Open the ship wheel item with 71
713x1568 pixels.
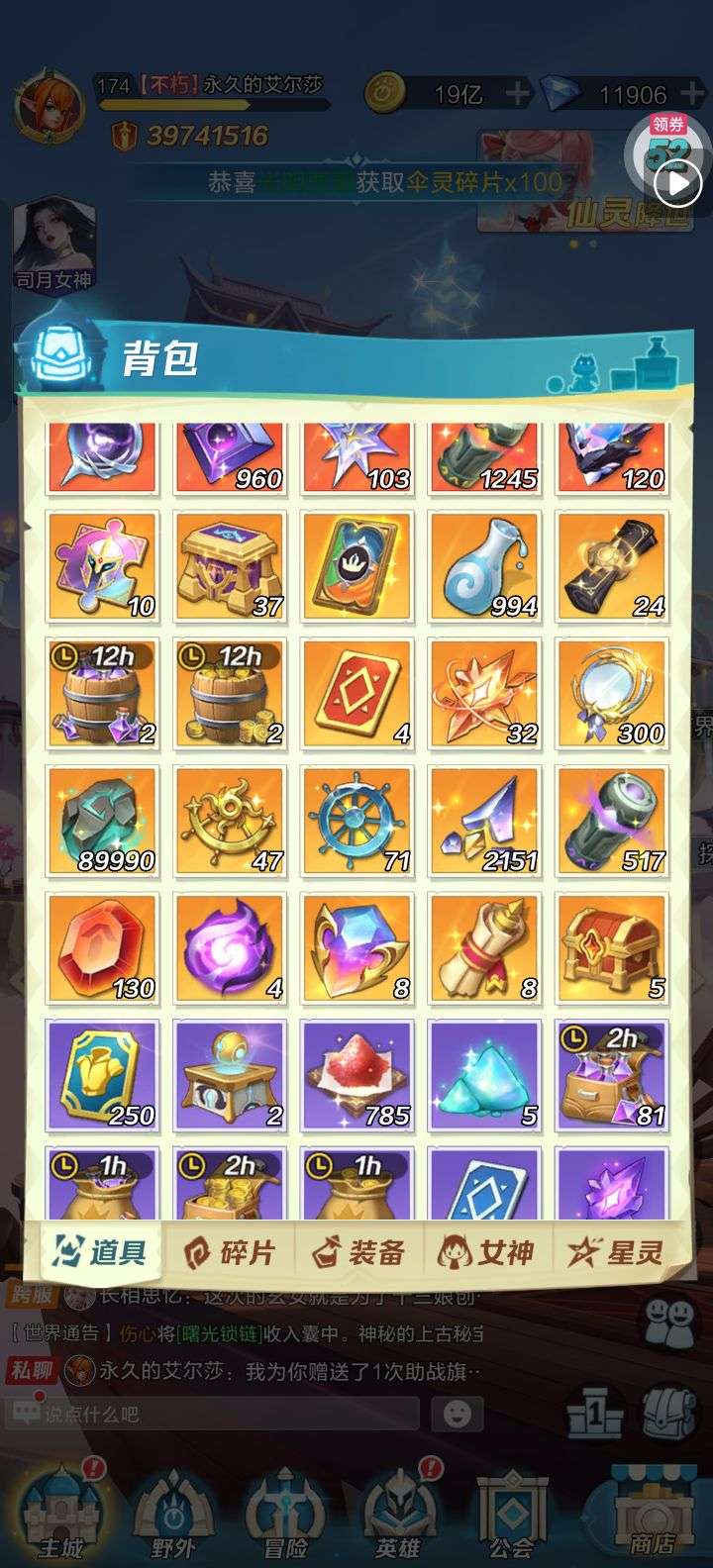tap(357, 822)
